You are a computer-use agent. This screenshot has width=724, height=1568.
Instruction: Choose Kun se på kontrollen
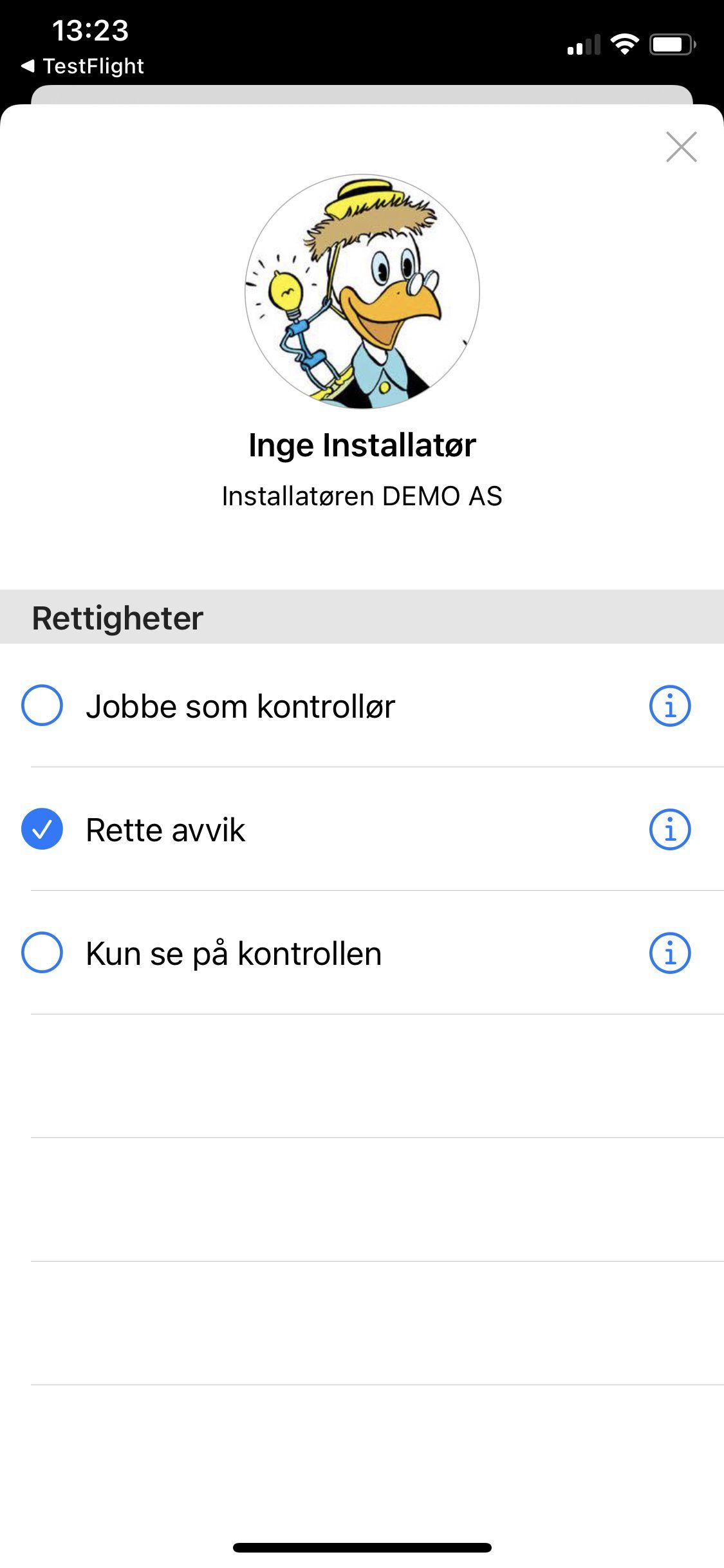click(x=42, y=953)
